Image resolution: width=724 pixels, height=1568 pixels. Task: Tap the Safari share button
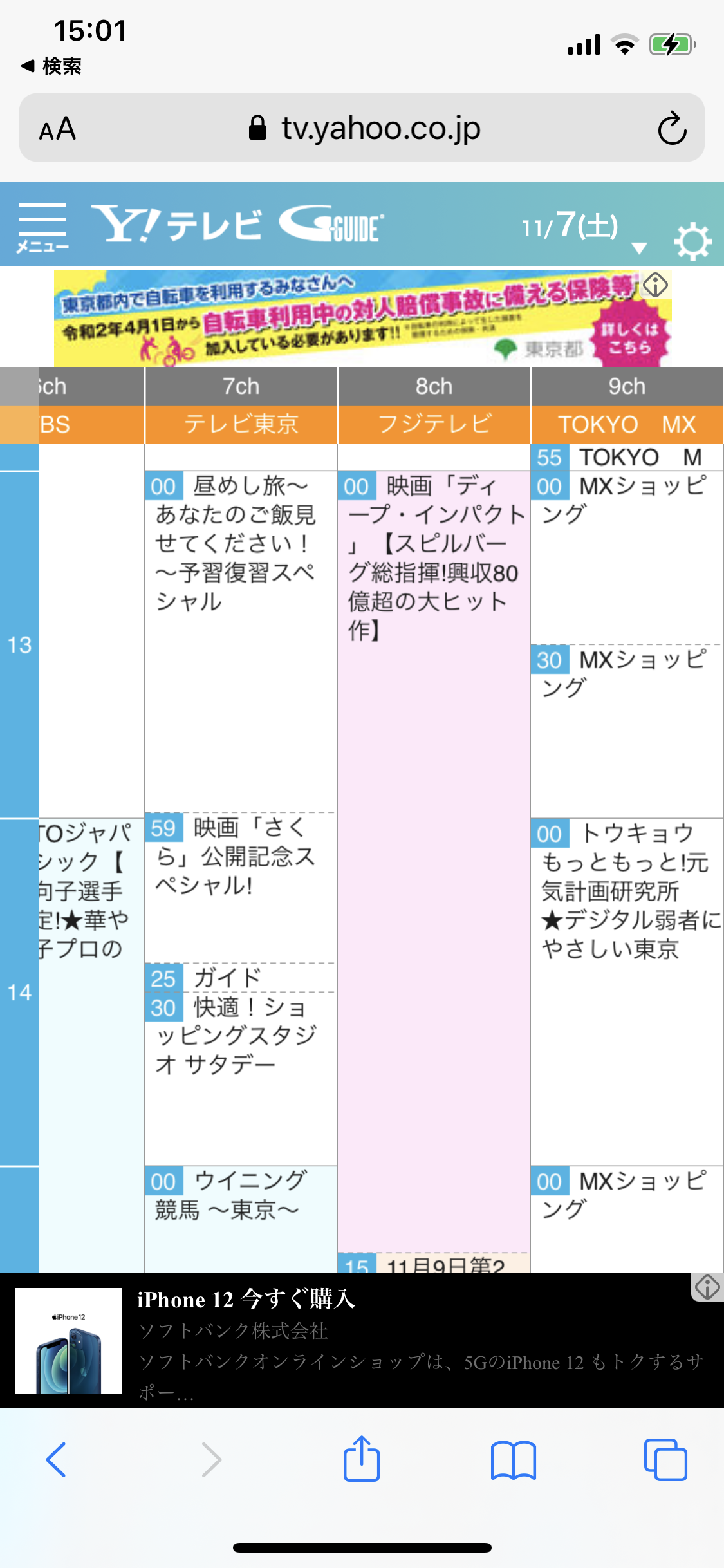click(362, 1459)
